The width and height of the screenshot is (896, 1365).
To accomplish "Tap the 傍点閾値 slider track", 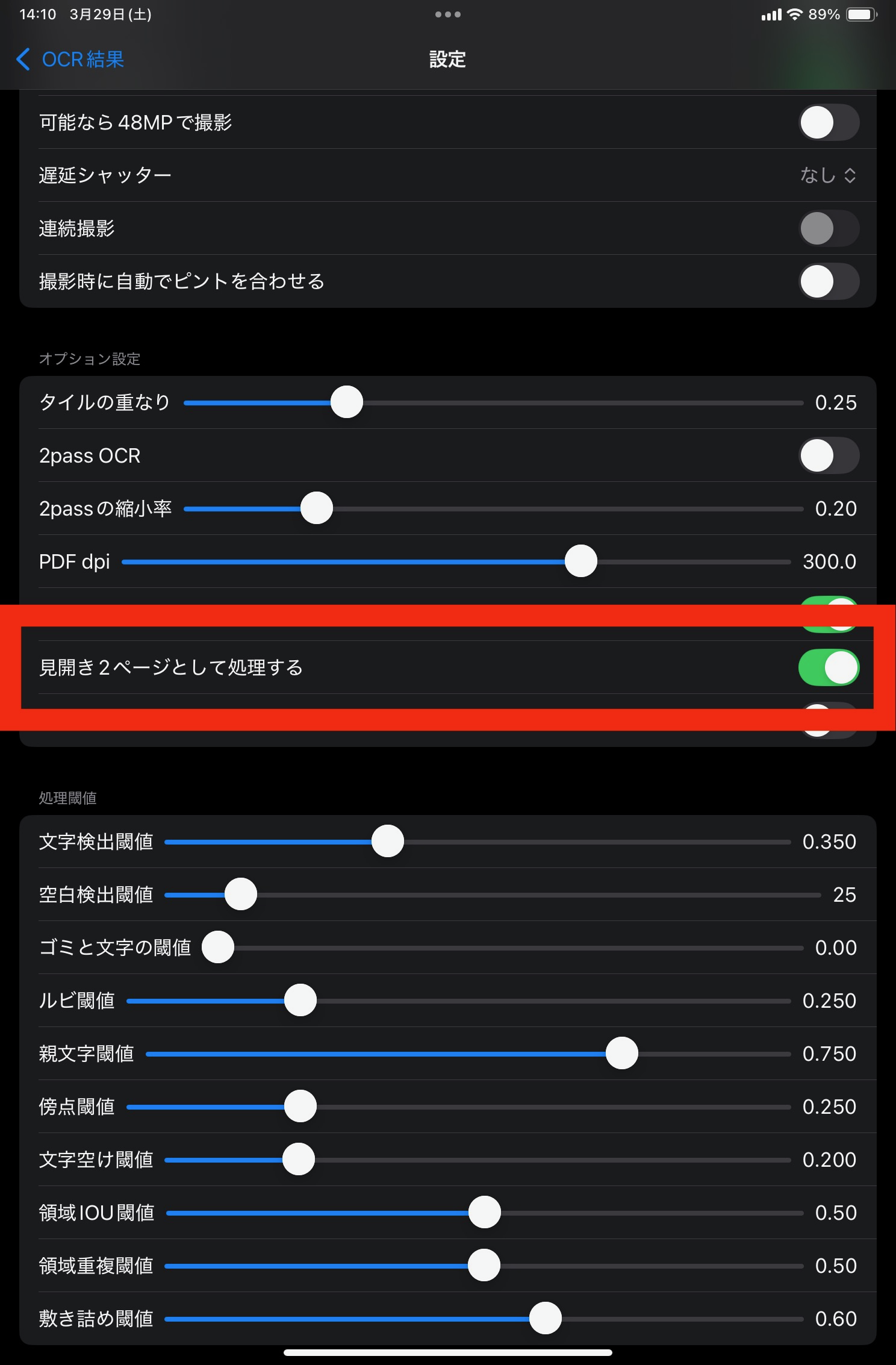I will coord(458,1107).
